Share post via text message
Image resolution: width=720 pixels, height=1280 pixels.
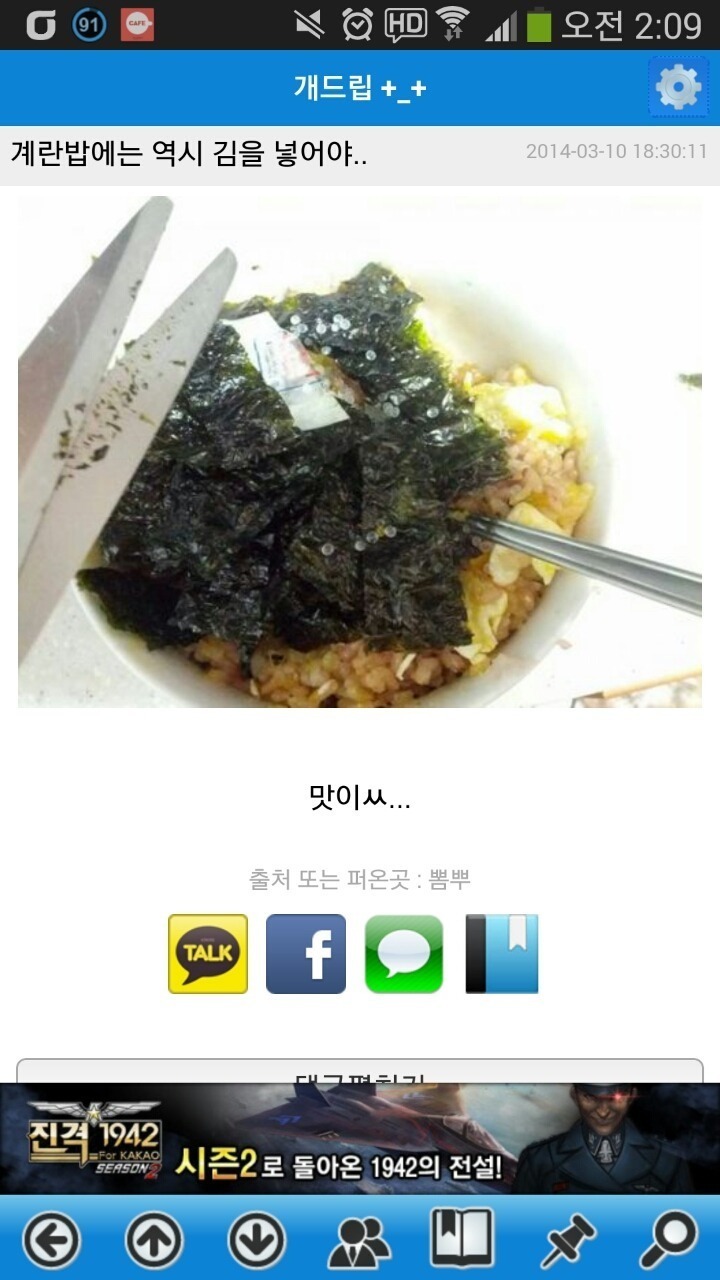click(403, 954)
